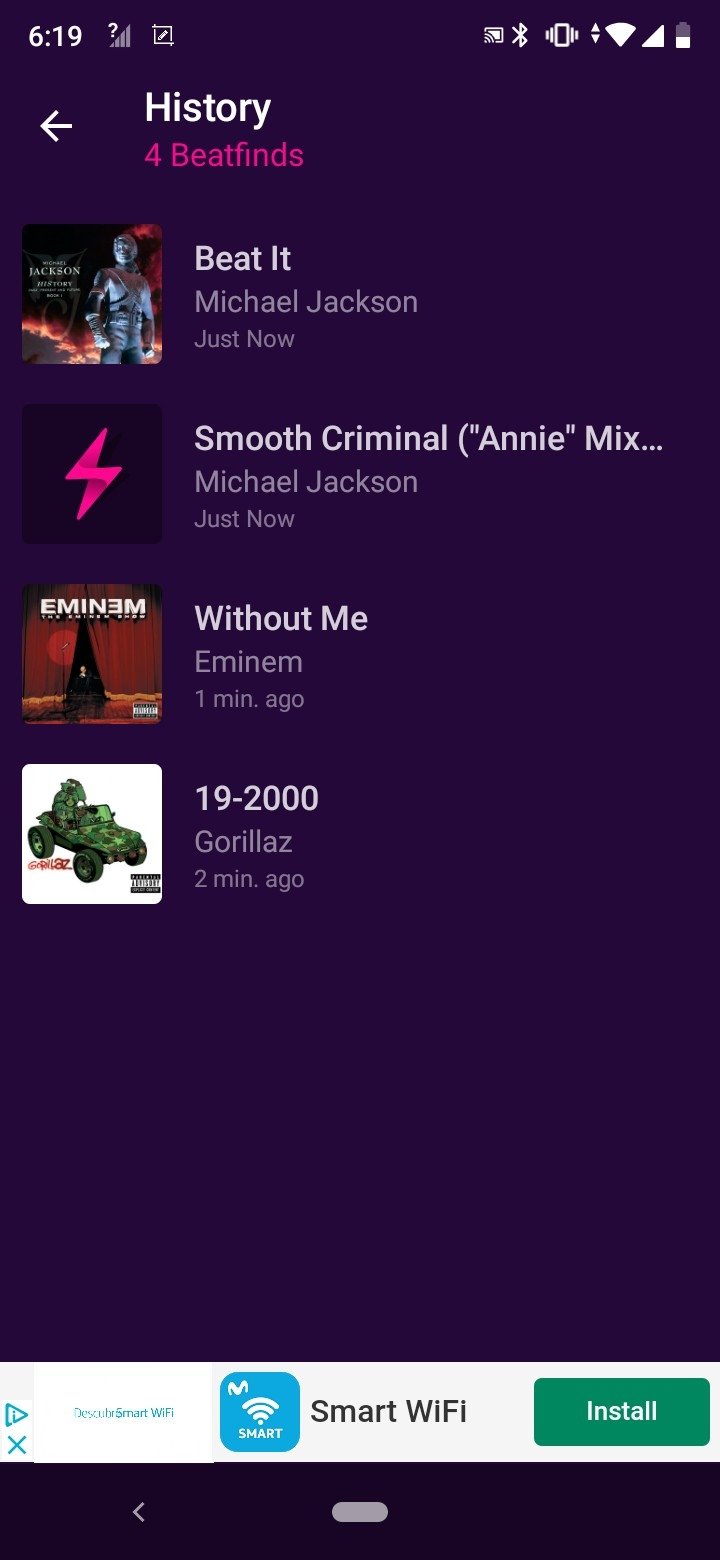Open the ad info triangle icon
Image resolution: width=720 pixels, height=1560 pixels.
[17, 1414]
